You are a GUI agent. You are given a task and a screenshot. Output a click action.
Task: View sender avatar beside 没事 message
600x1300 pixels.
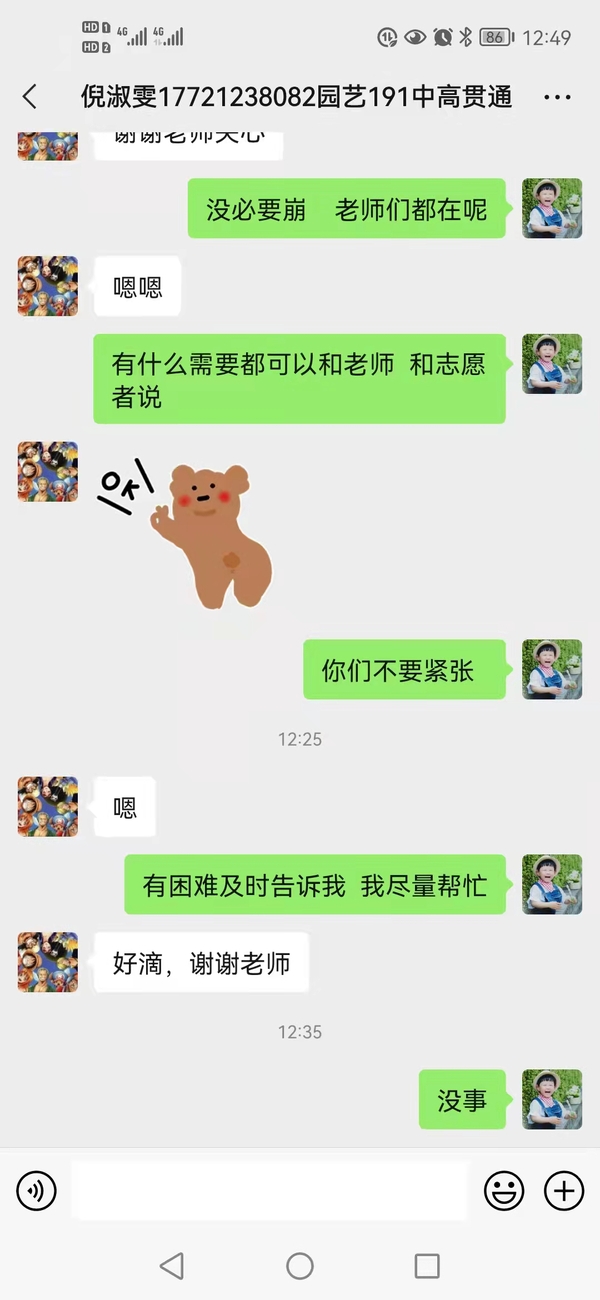552,1100
